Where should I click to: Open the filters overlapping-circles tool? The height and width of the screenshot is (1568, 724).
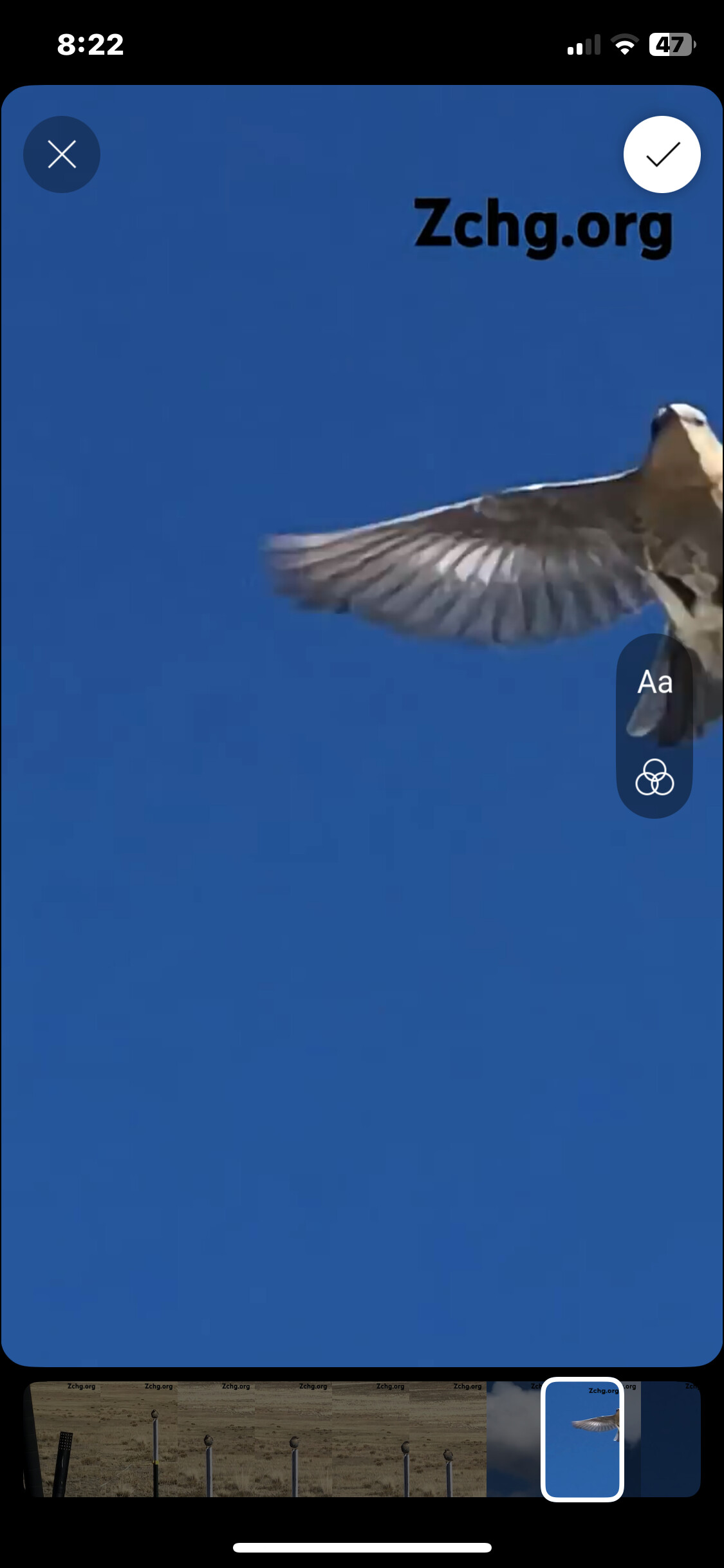tap(654, 777)
